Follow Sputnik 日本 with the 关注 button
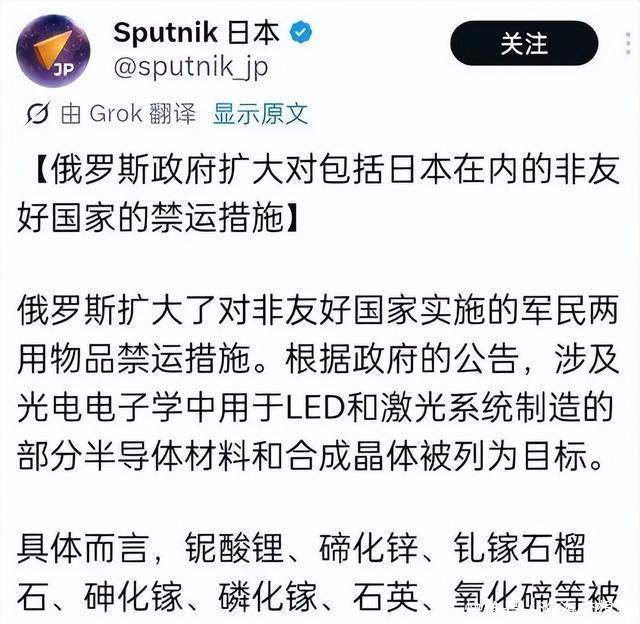The height and width of the screenshot is (624, 640). tap(523, 44)
